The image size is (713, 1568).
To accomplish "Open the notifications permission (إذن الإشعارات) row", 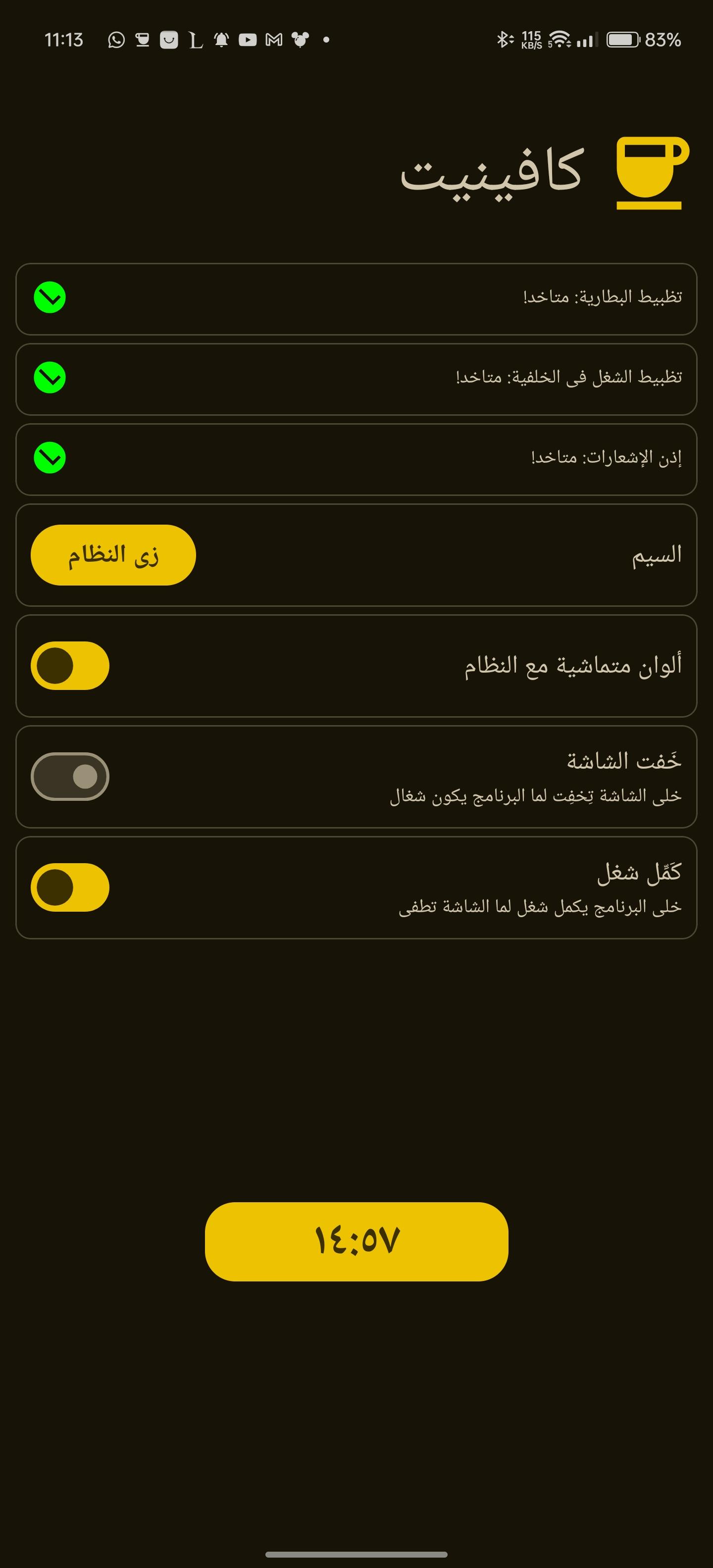I will 356,459.
